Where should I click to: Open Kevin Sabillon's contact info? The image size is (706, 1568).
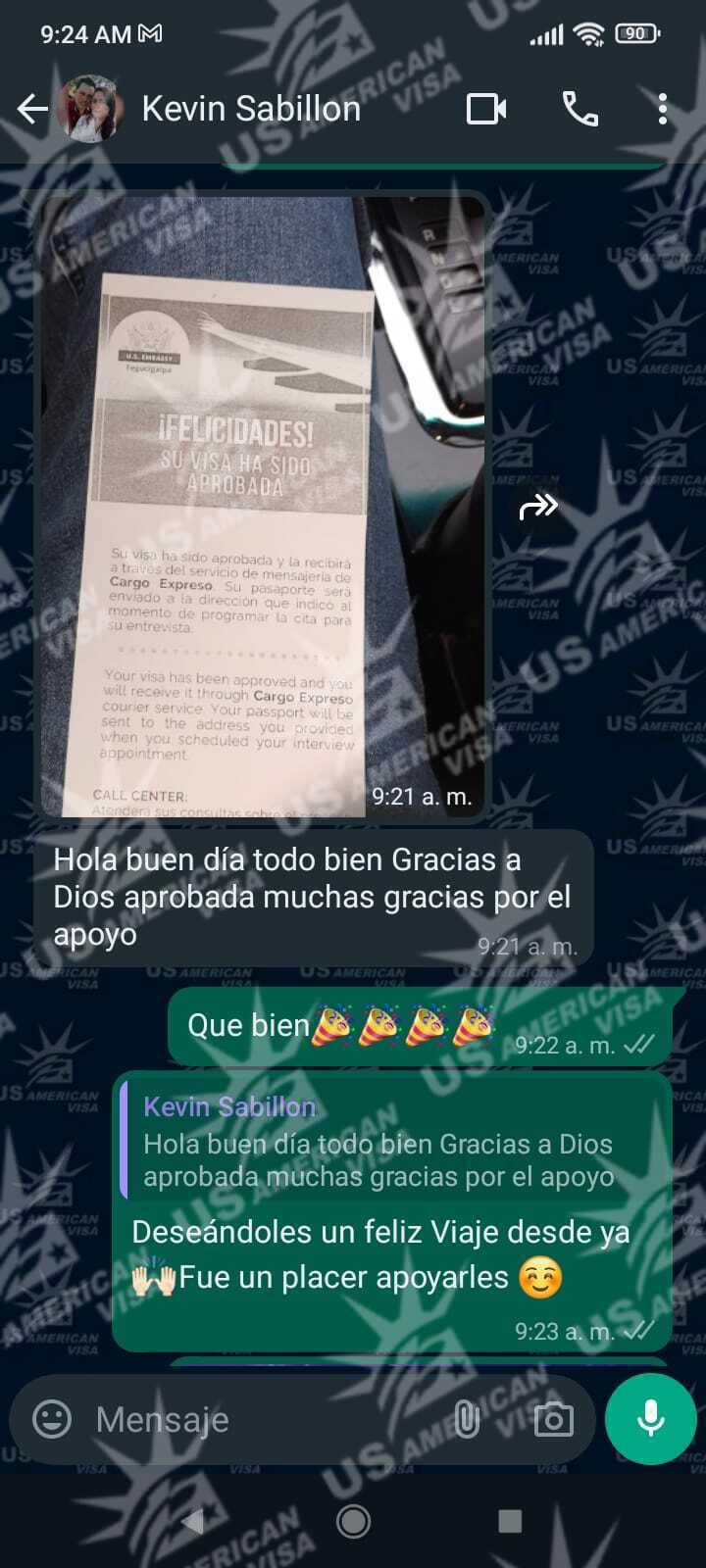pyautogui.click(x=251, y=109)
